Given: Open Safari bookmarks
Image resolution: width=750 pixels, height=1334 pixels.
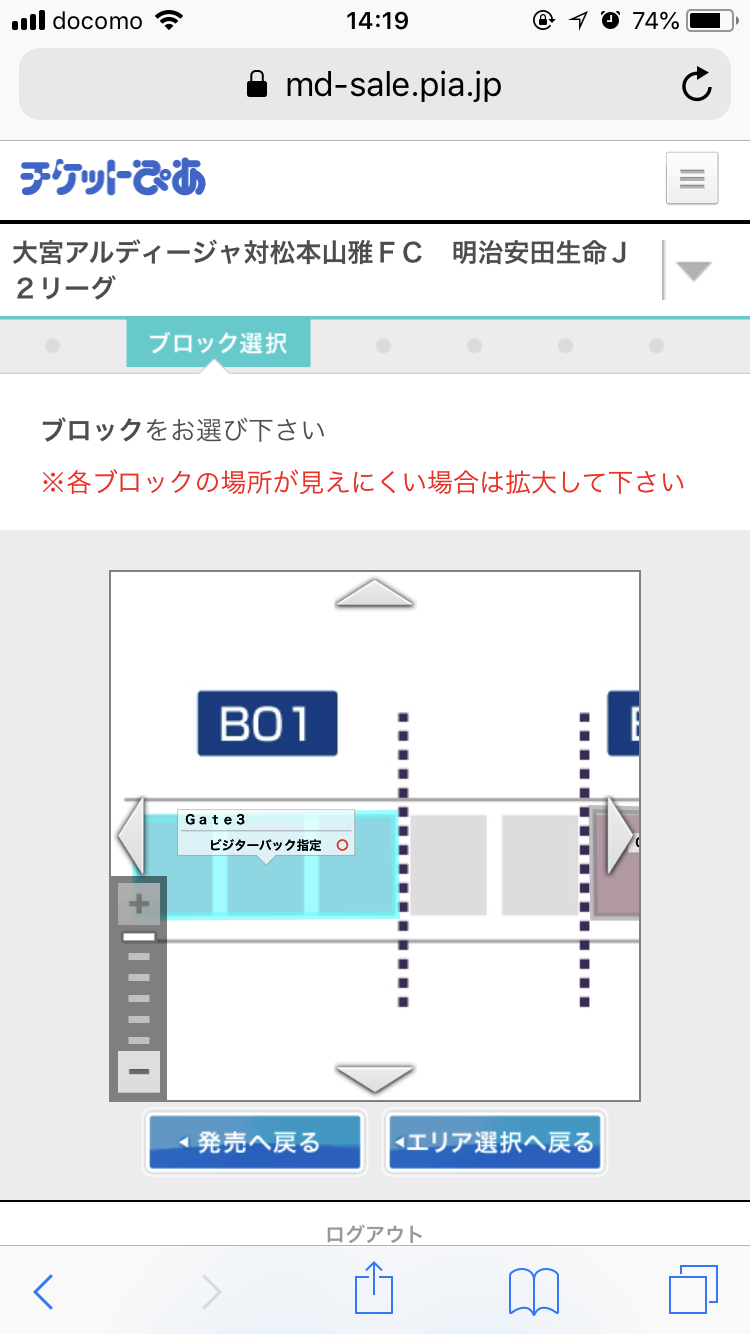Looking at the screenshot, I should pyautogui.click(x=534, y=1291).
